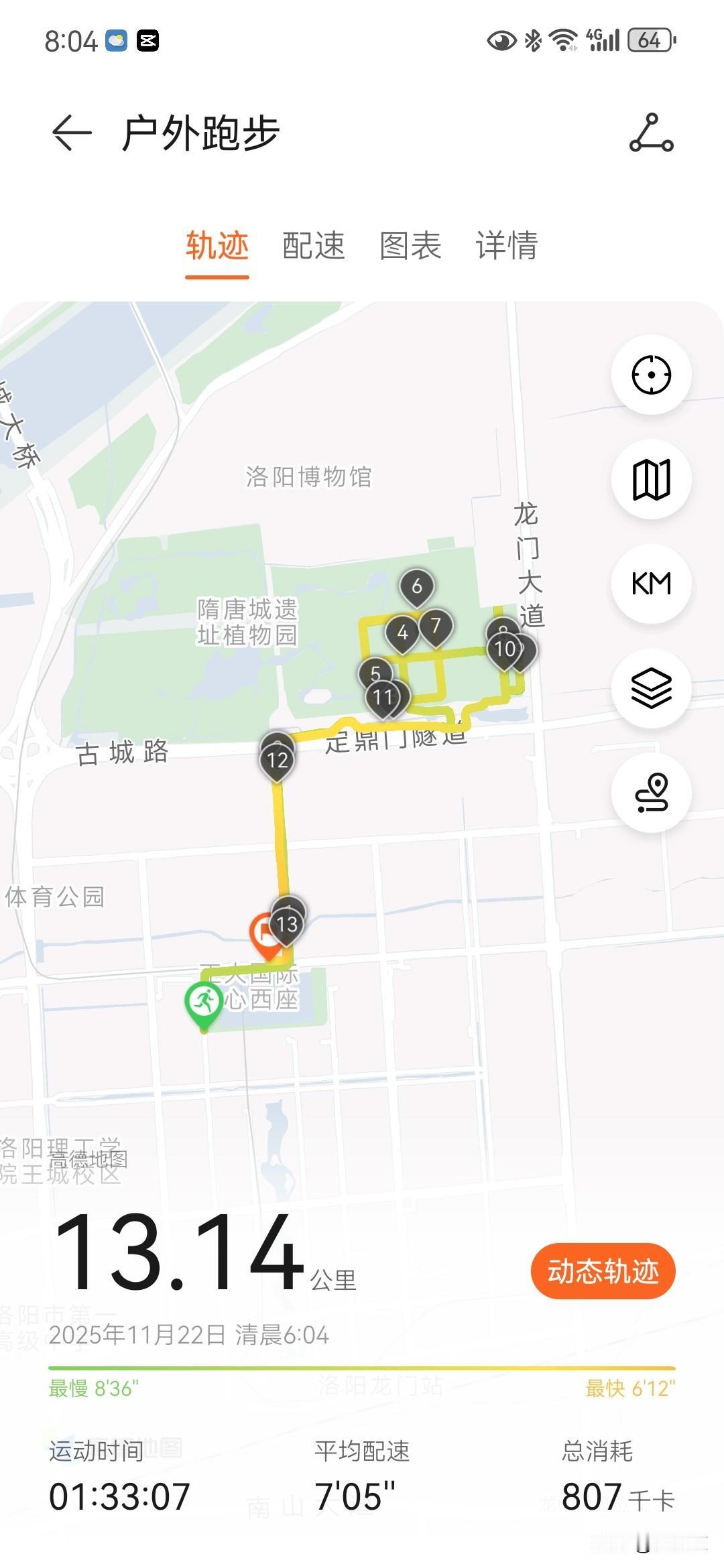Tap kilometer marker 10 near 龙门大道
Image resolution: width=724 pixels, height=1568 pixels.
point(504,647)
